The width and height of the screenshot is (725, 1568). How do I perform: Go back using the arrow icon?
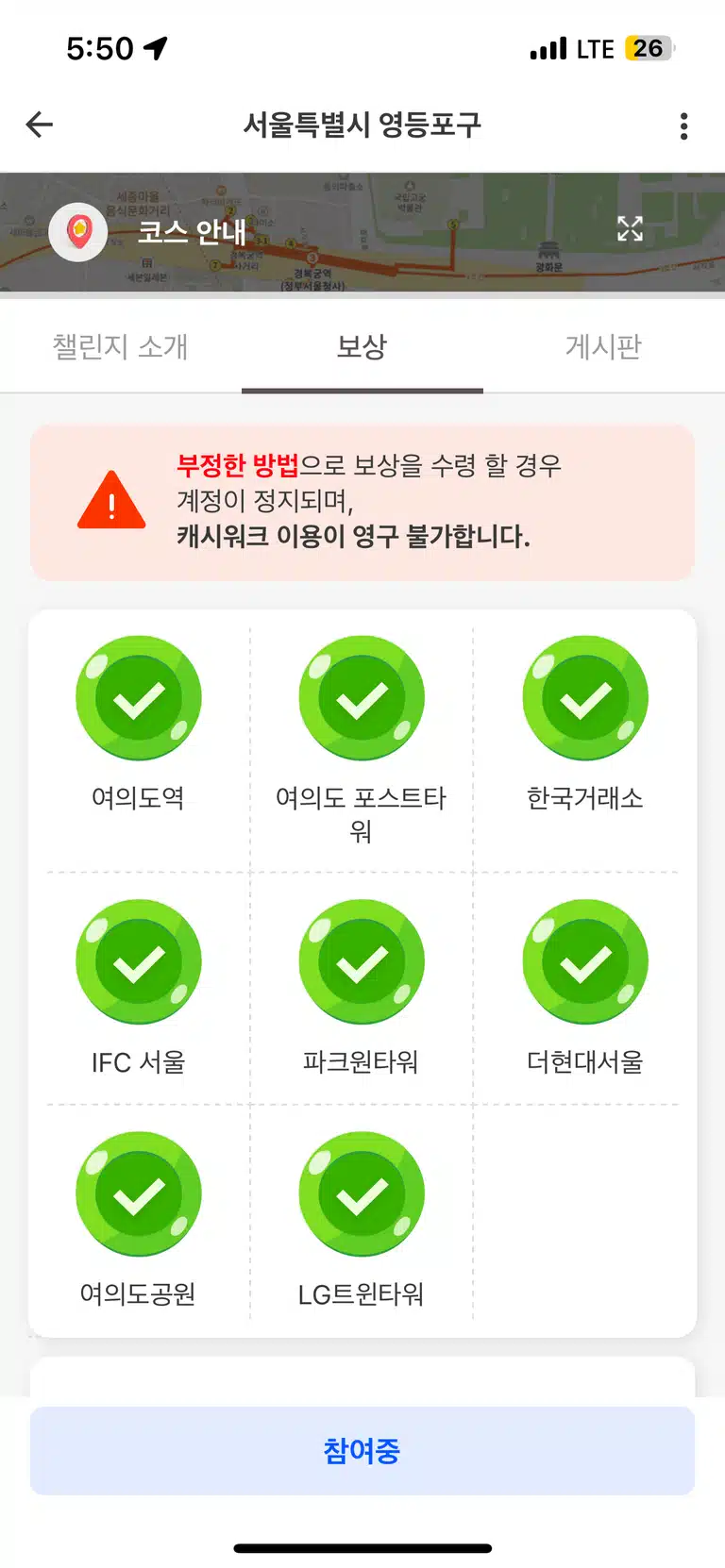(40, 125)
